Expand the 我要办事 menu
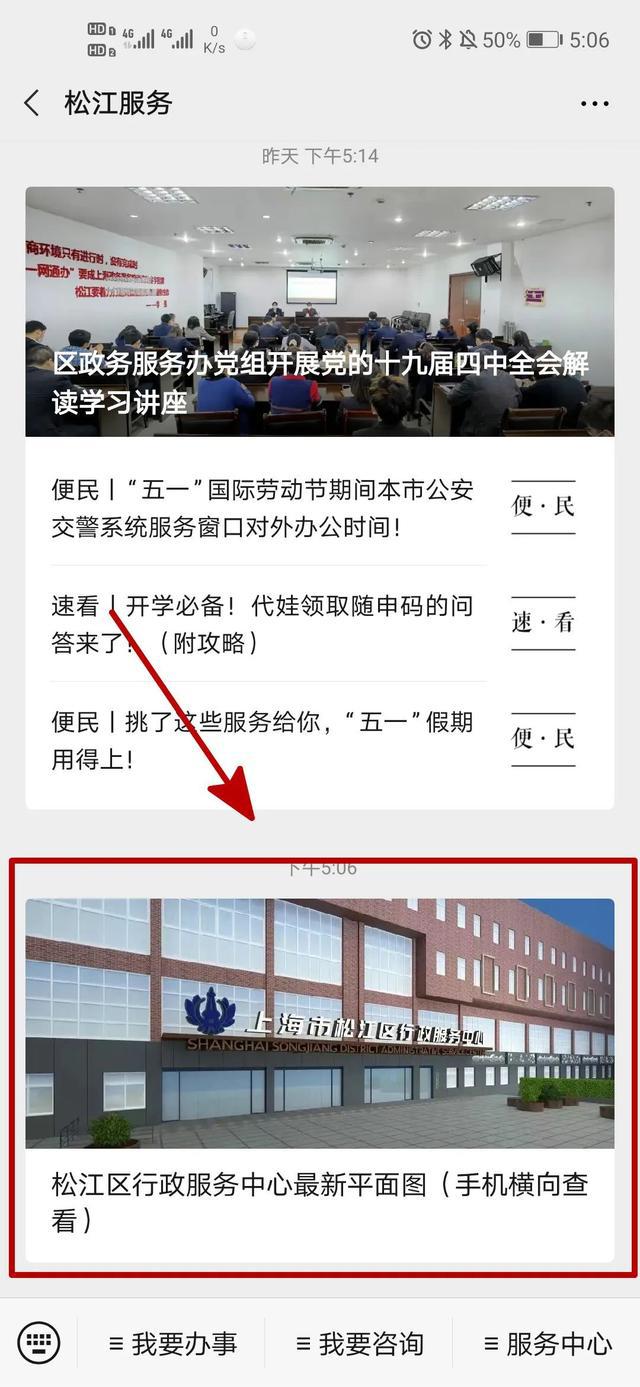The width and height of the screenshot is (640, 1387). pyautogui.click(x=172, y=1343)
